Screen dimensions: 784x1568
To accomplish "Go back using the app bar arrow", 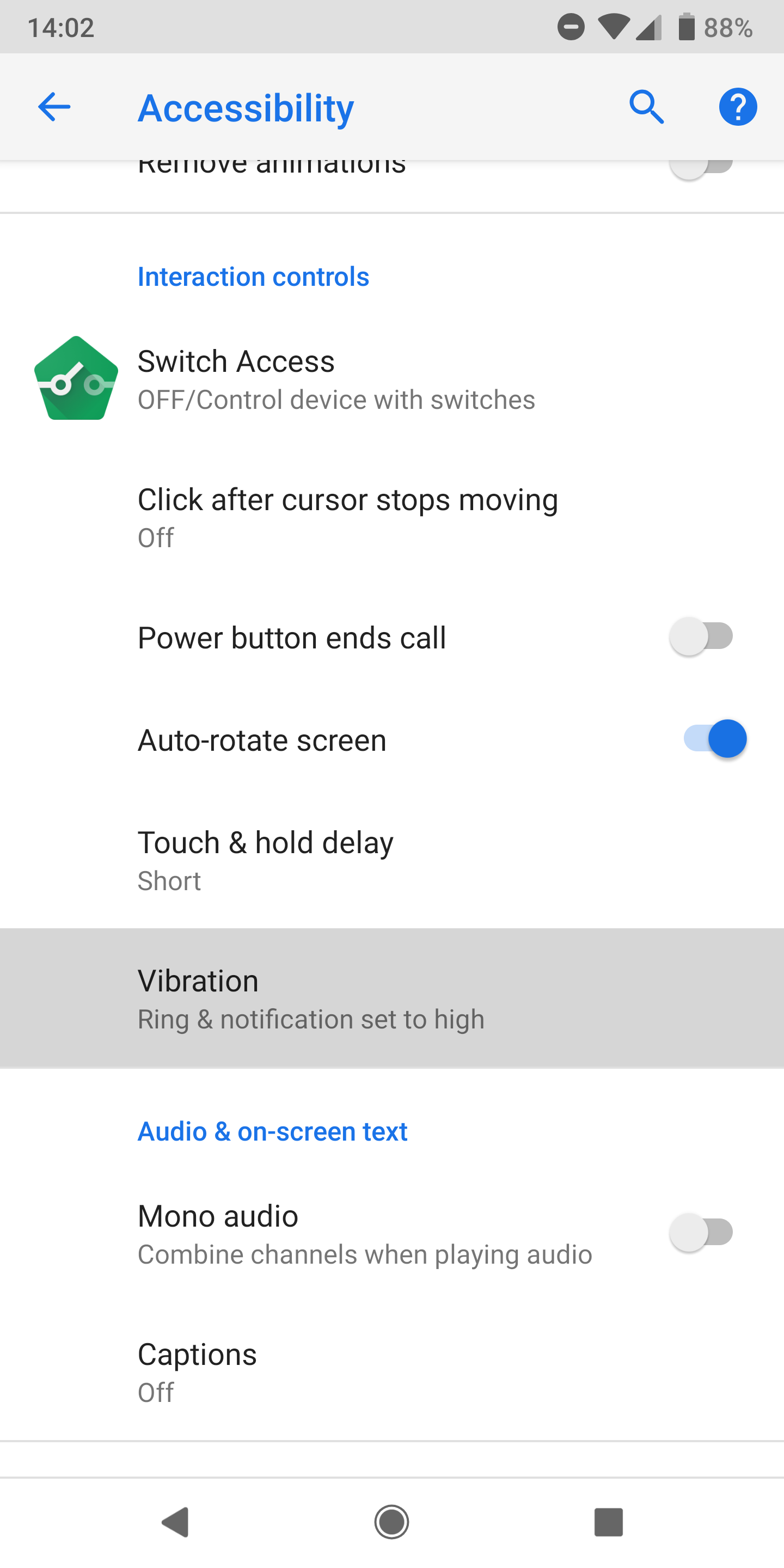I will coord(54,107).
